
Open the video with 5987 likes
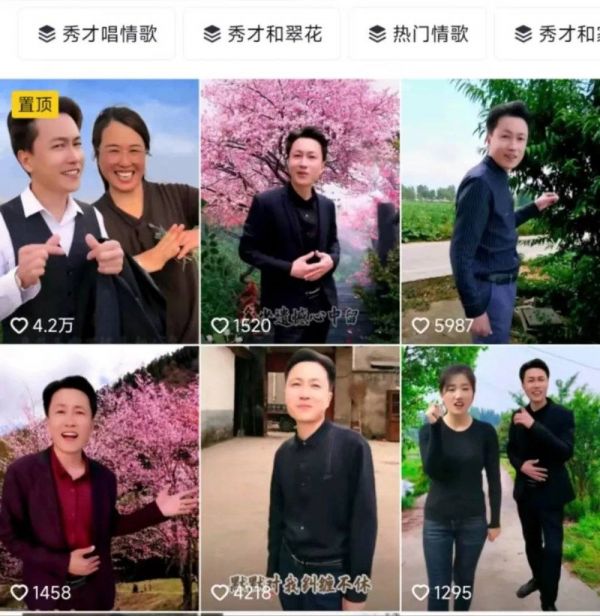coord(500,211)
